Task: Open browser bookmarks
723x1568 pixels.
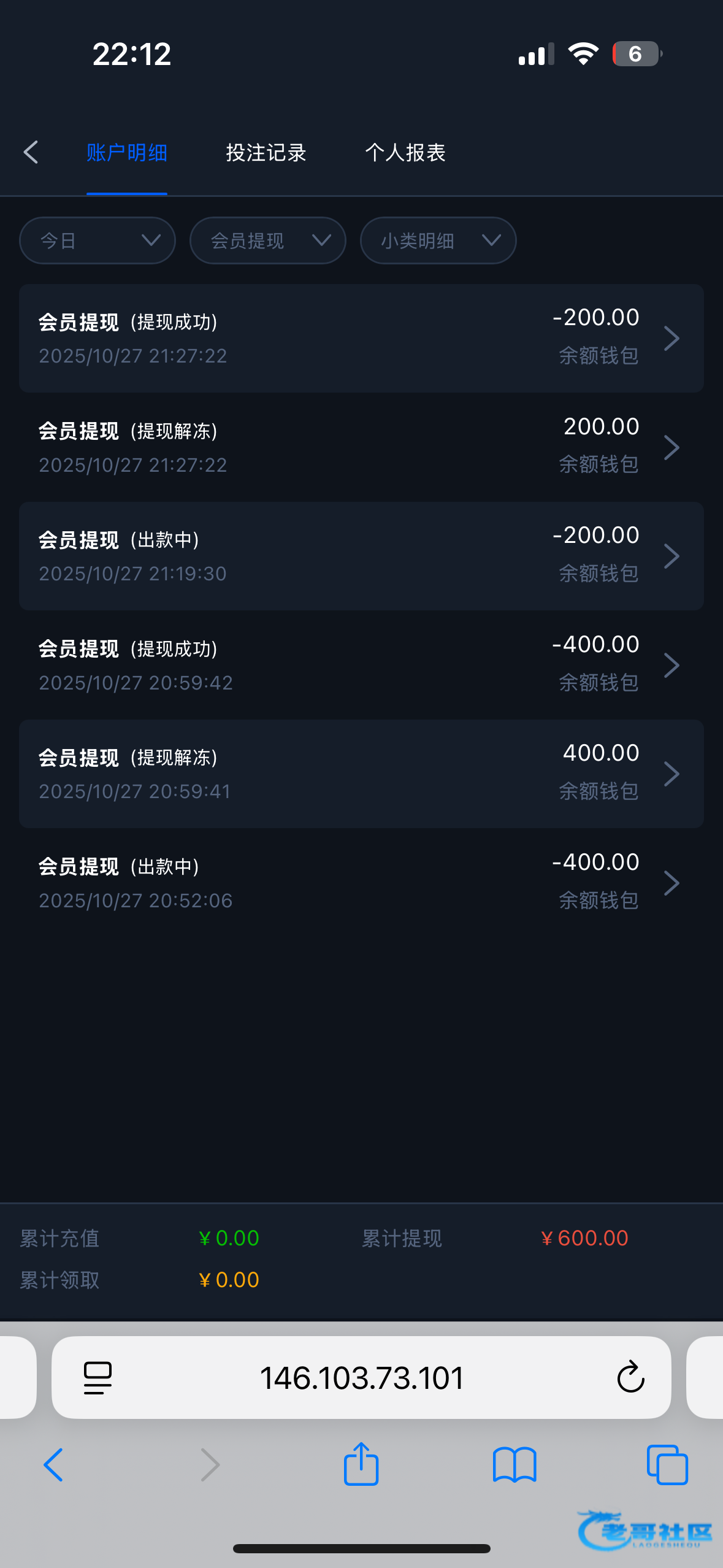Action: click(514, 1464)
